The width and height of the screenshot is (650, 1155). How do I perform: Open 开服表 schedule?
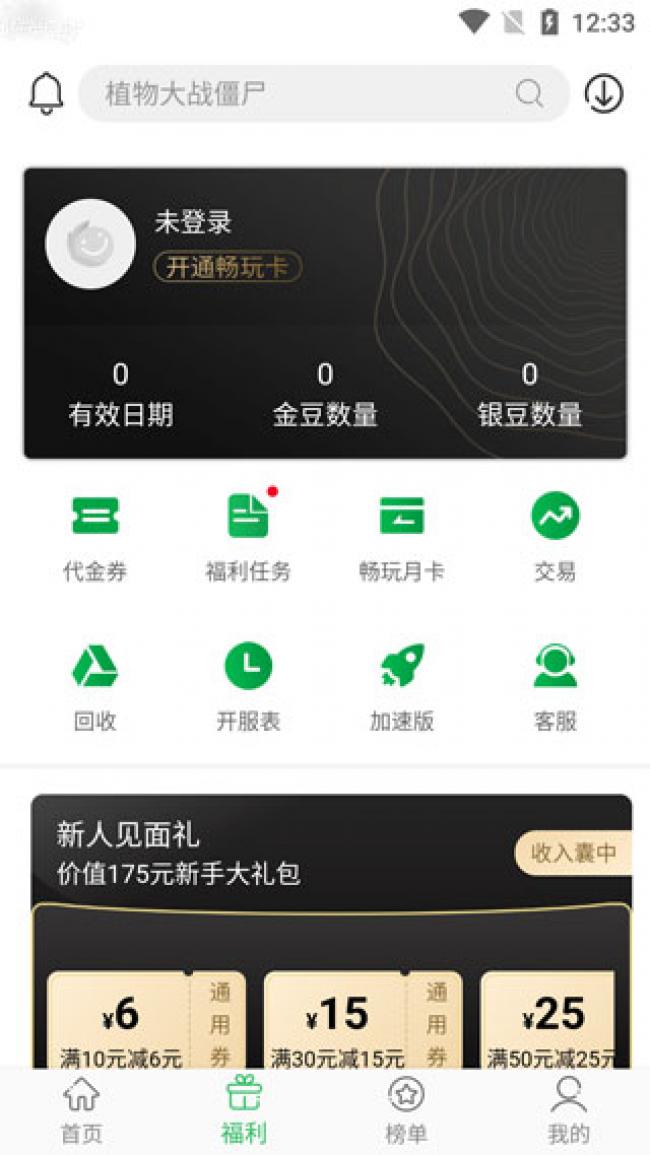point(248,688)
